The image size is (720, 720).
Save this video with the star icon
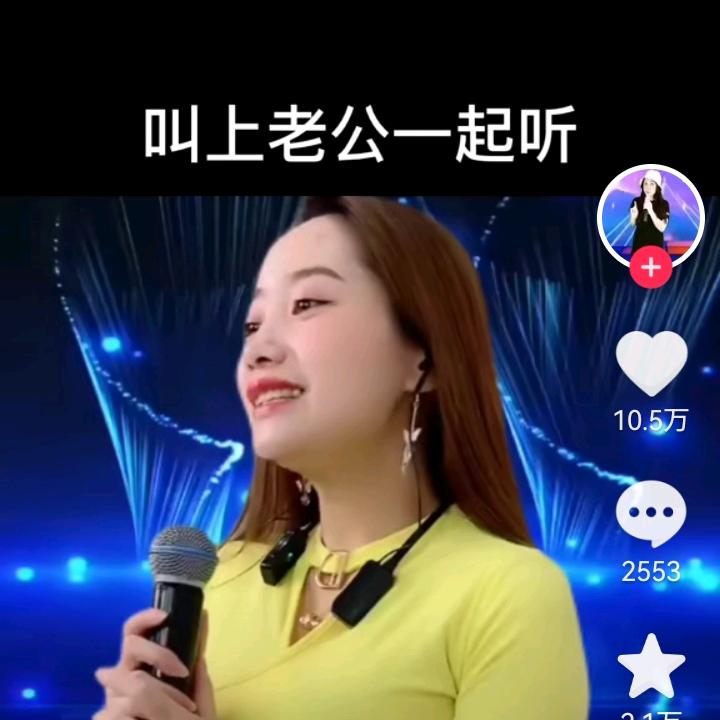[651, 667]
